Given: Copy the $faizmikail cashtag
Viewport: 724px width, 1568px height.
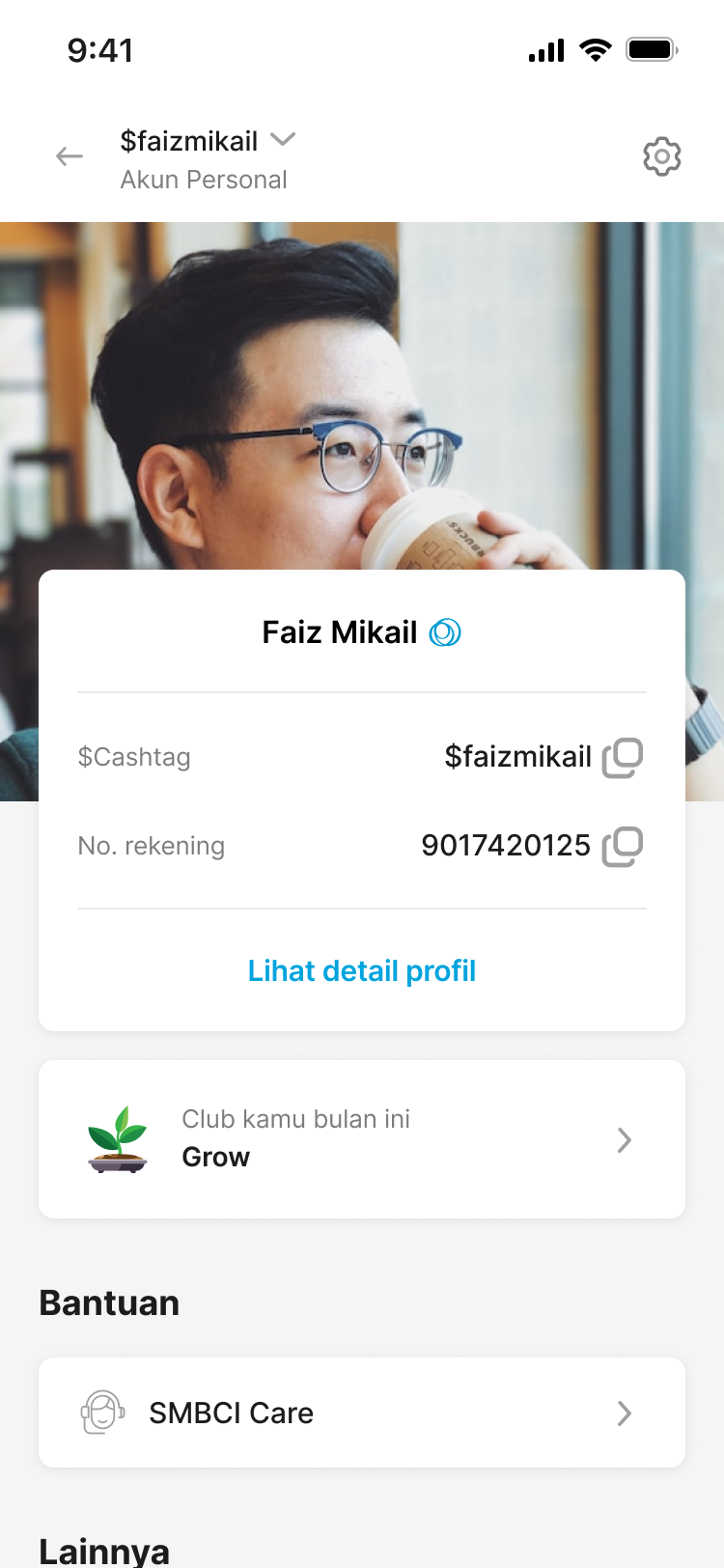Looking at the screenshot, I should point(623,758).
